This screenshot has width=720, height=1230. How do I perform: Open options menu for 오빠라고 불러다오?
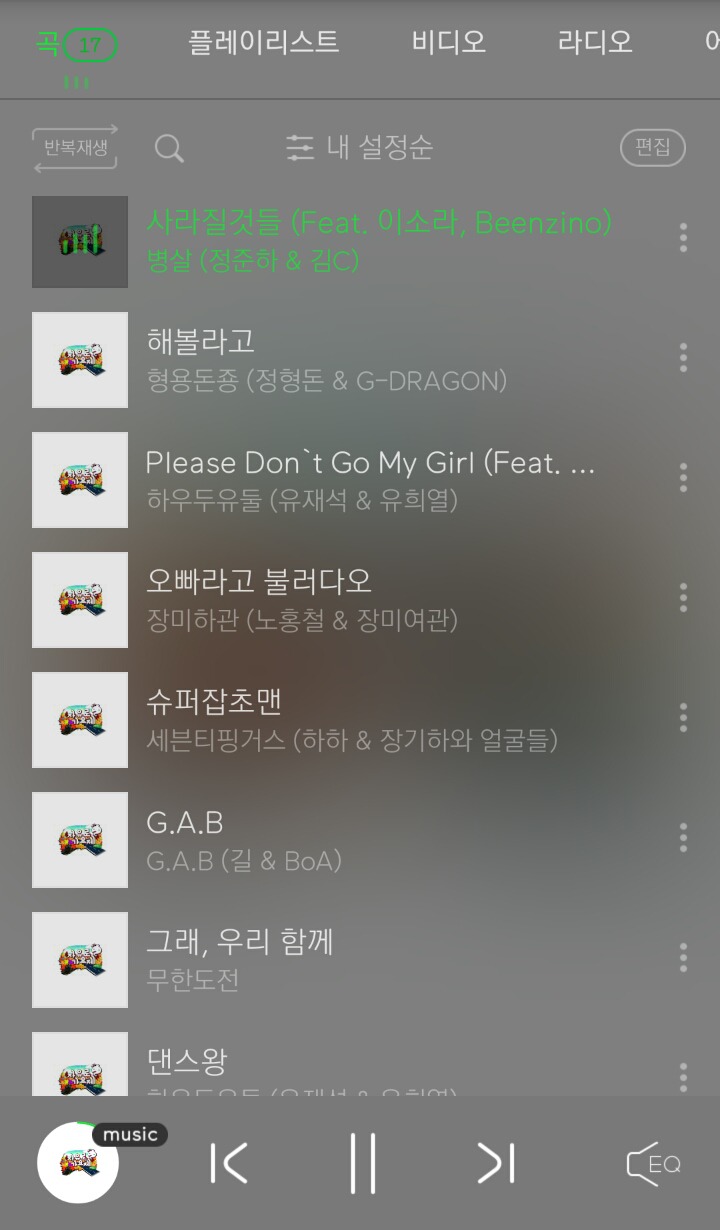tap(683, 598)
